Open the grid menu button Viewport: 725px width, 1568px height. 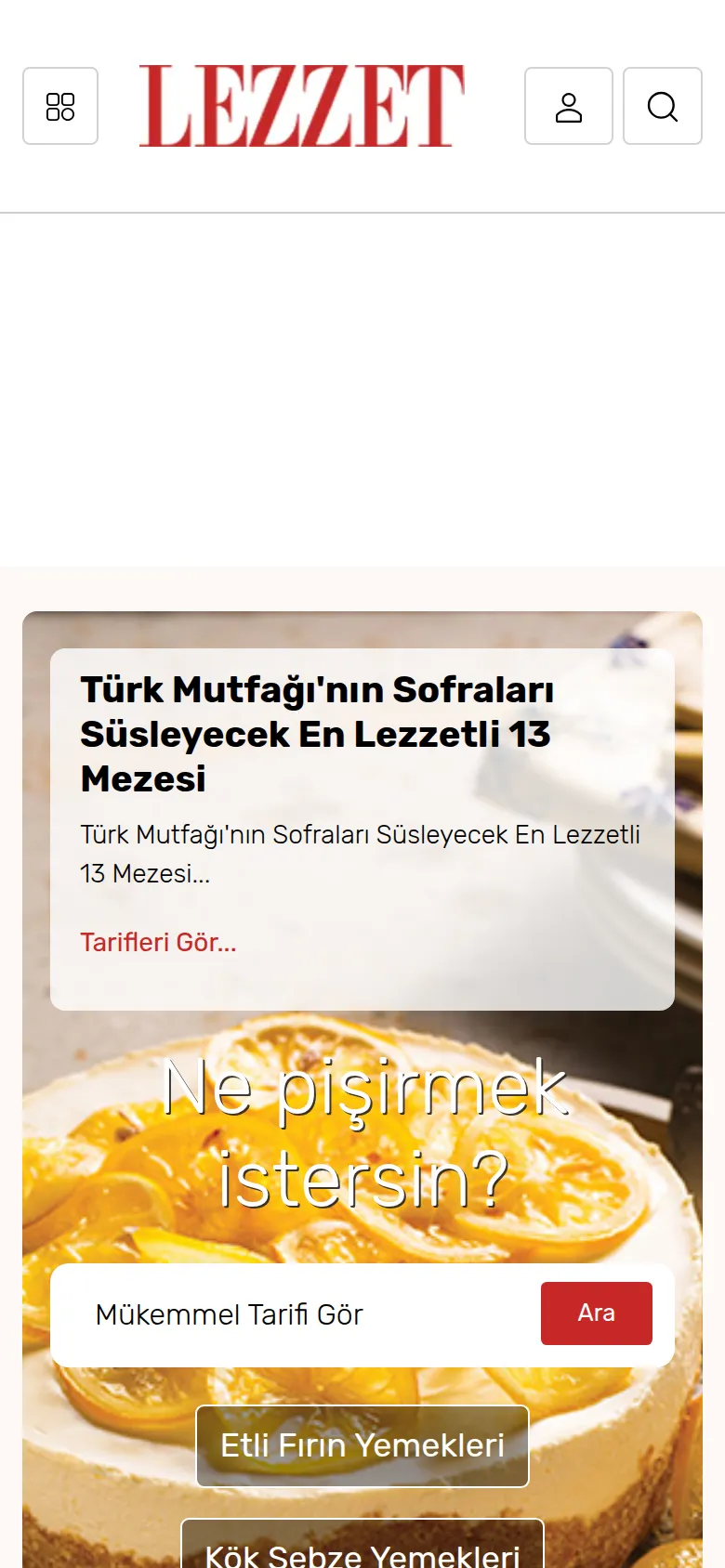tap(60, 106)
